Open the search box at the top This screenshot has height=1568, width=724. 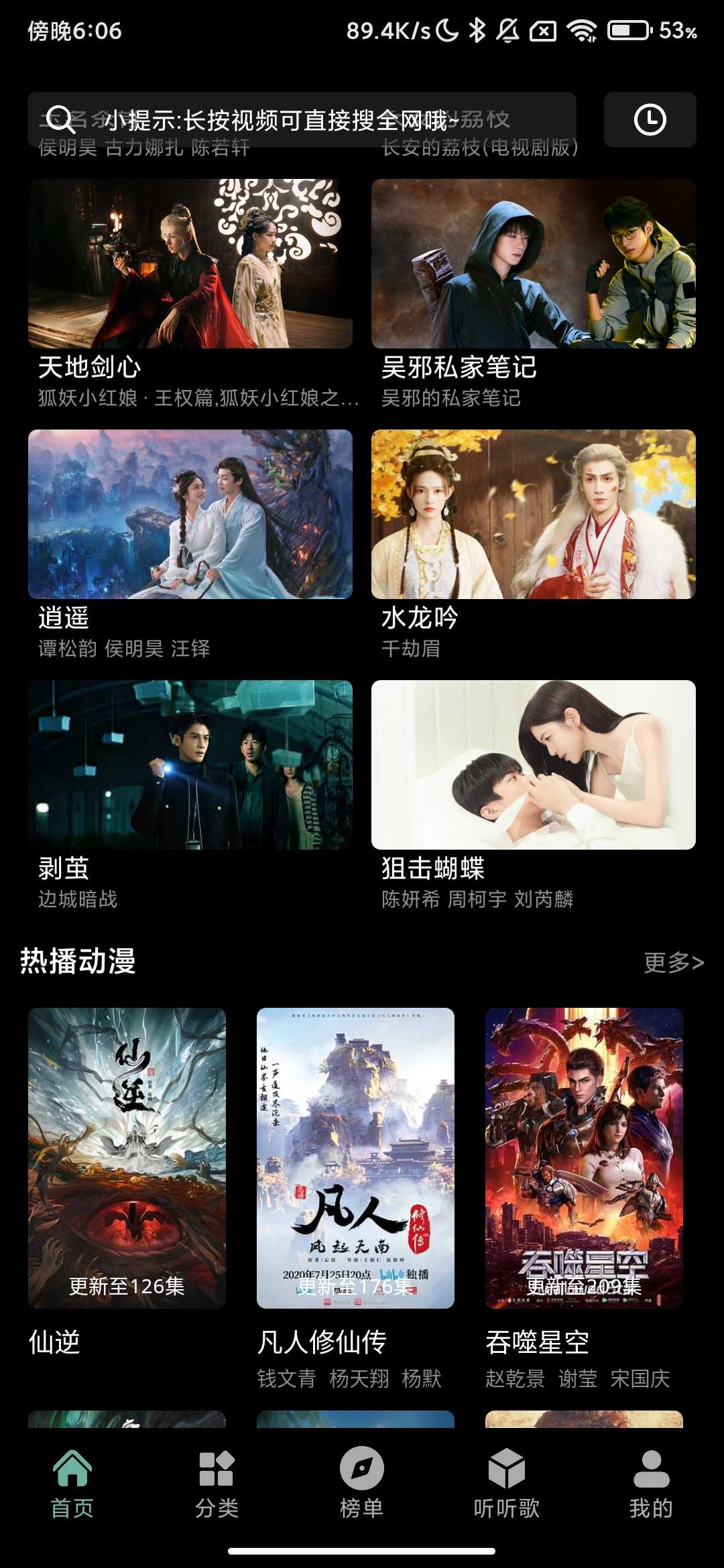click(302, 120)
